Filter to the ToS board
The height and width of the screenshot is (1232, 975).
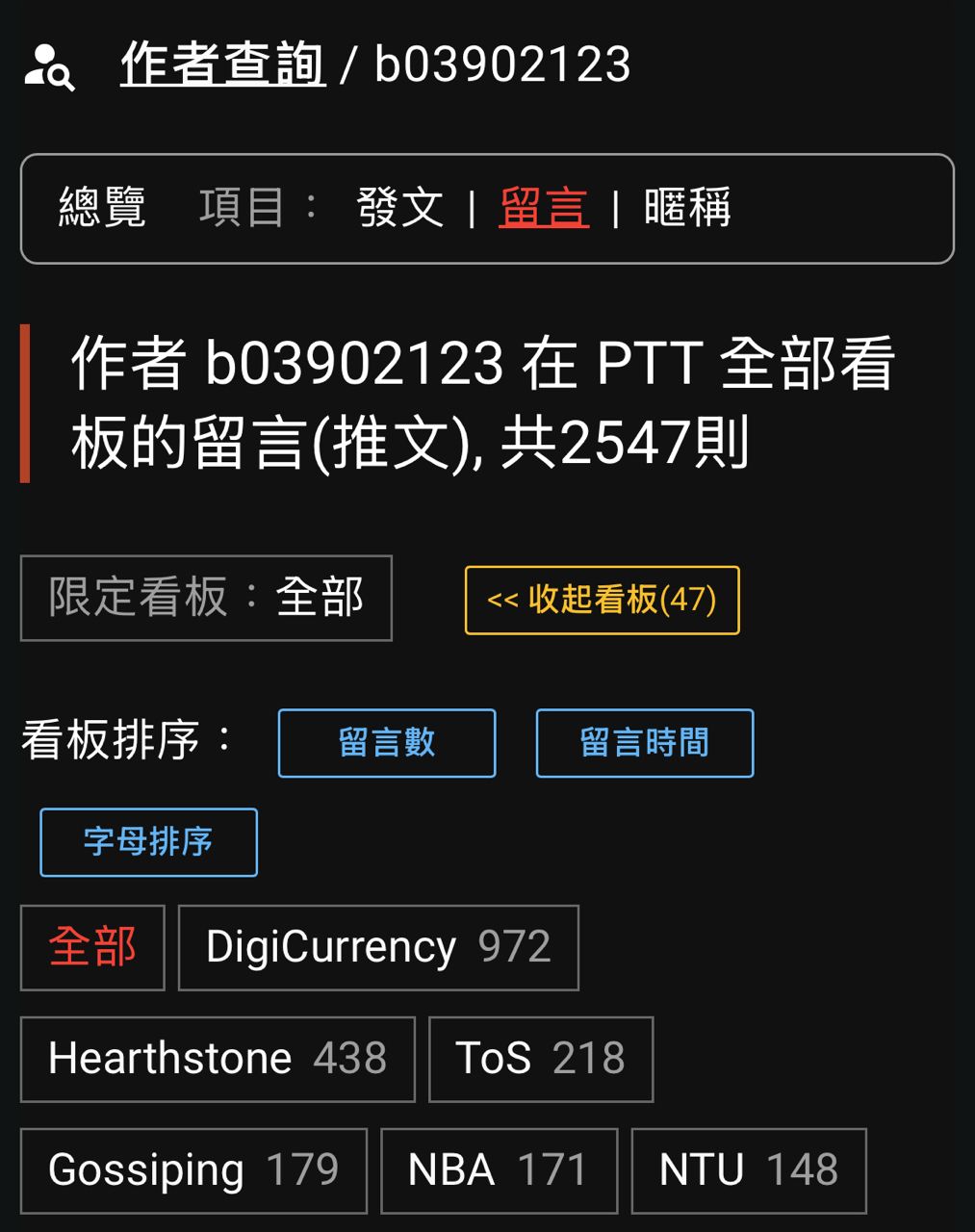[x=540, y=1059]
